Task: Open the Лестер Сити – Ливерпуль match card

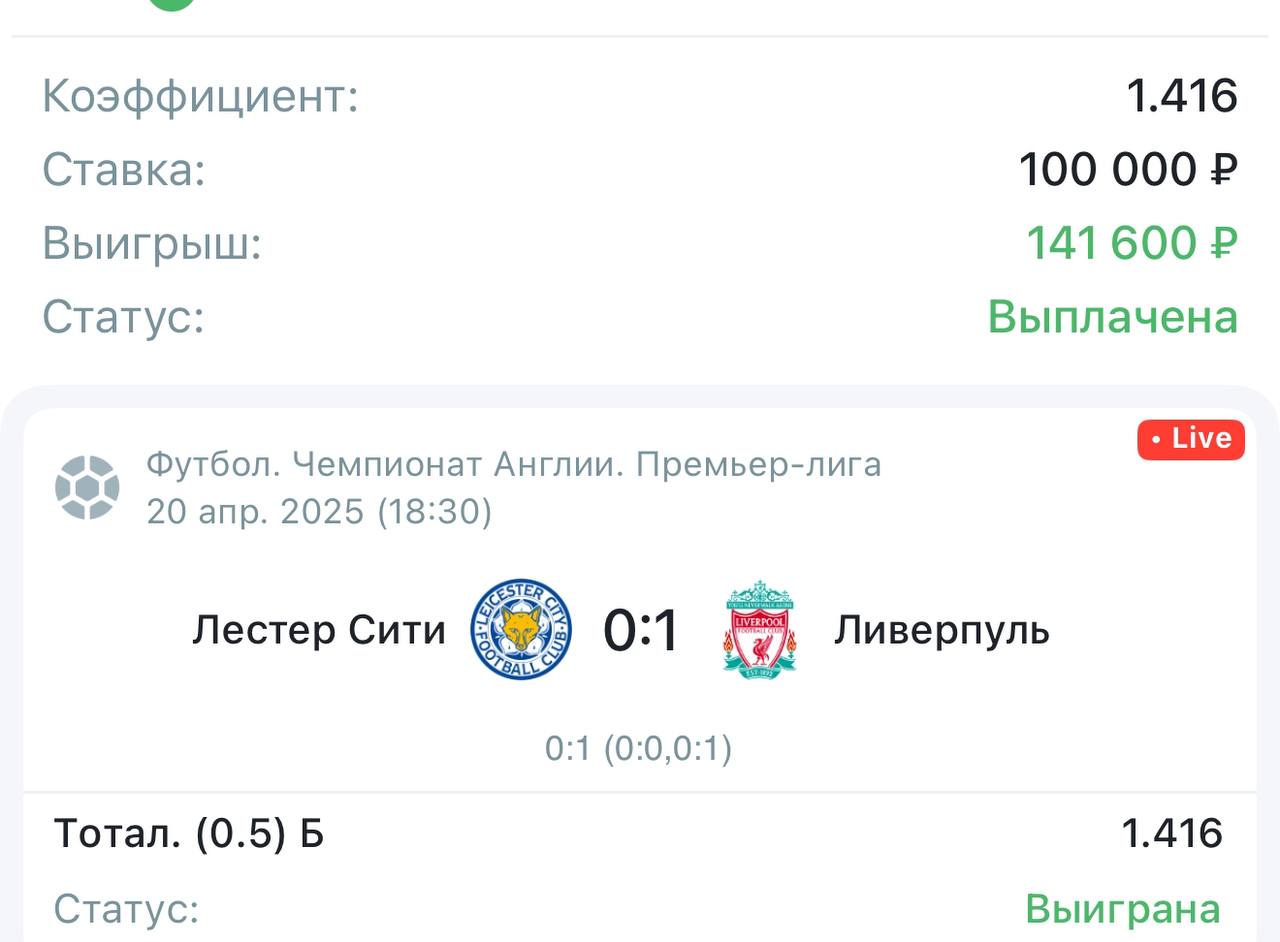Action: click(x=640, y=631)
